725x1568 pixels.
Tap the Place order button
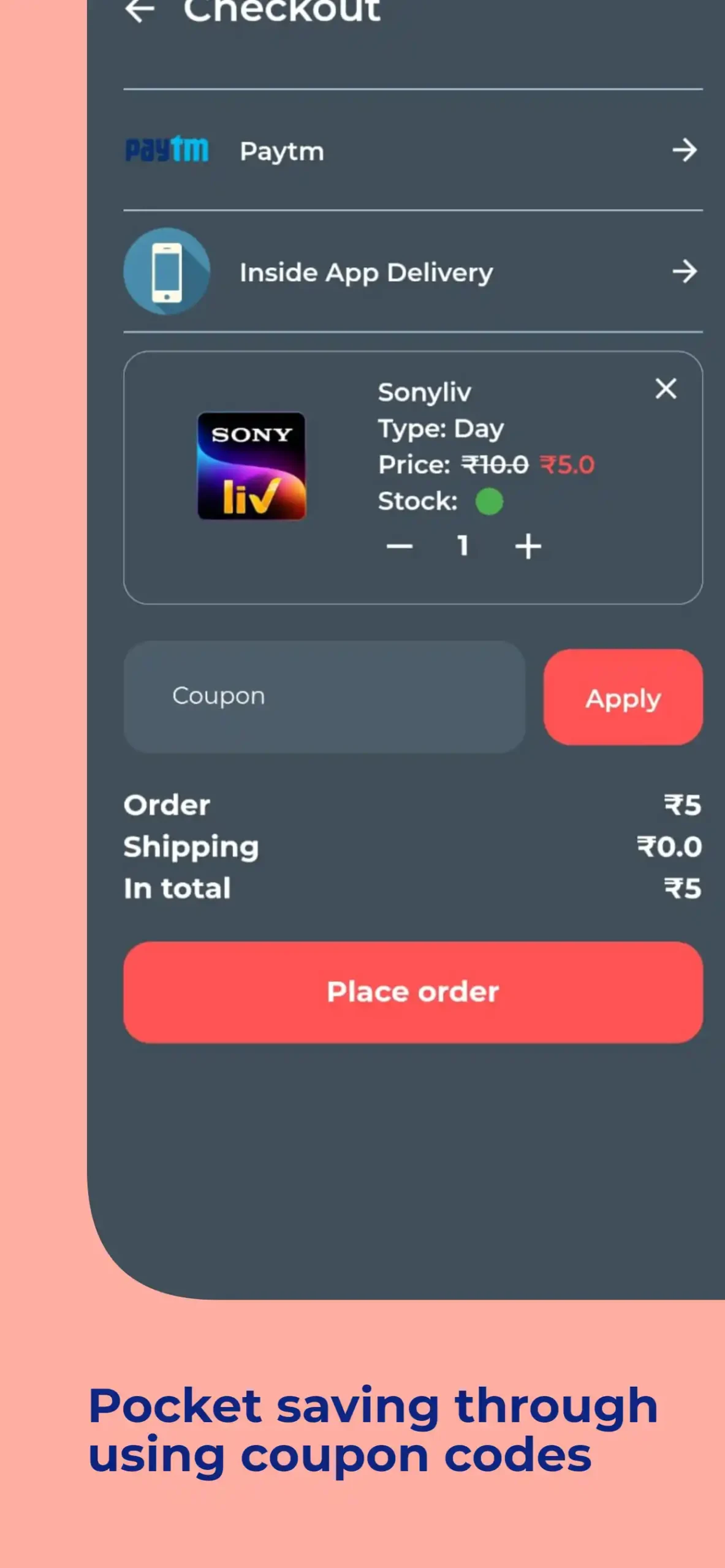(411, 991)
